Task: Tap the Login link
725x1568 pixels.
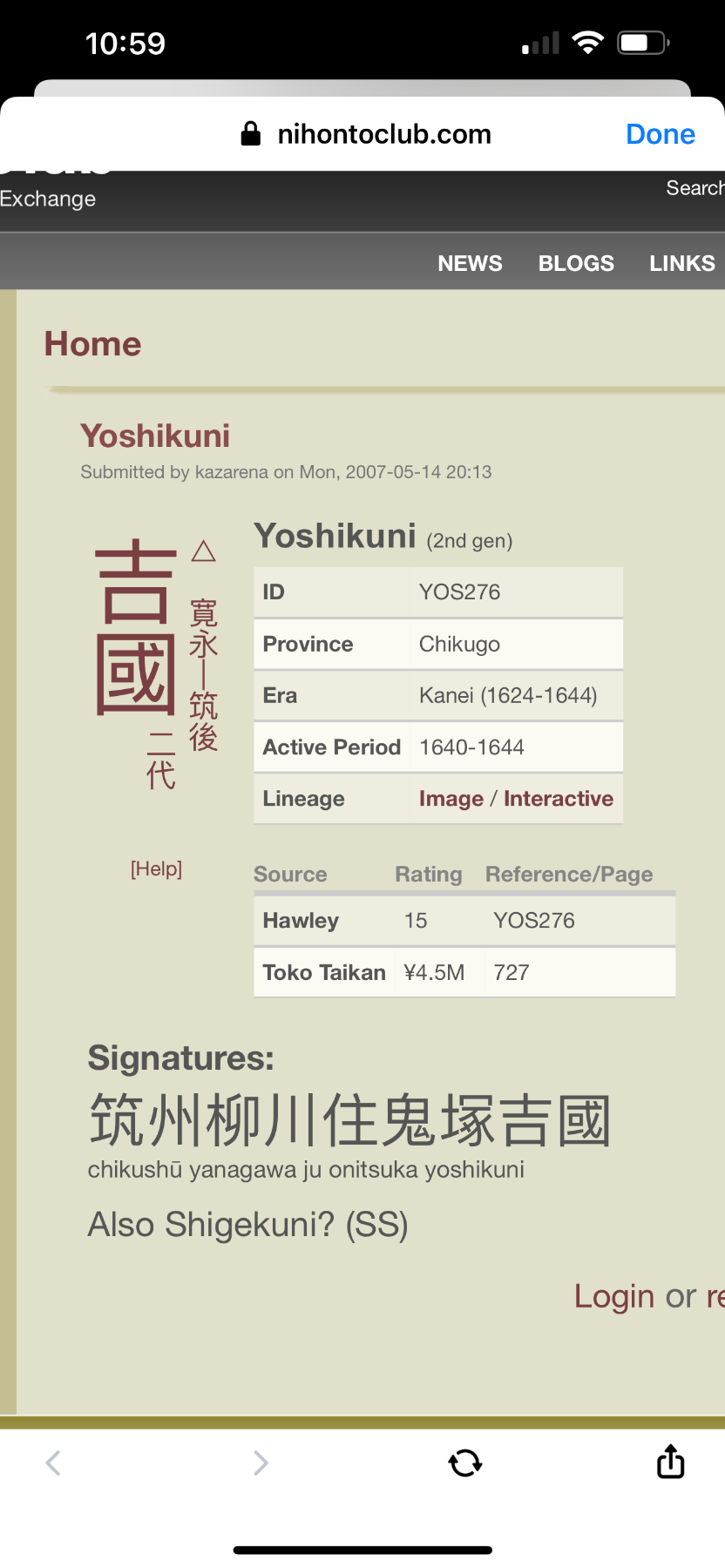Action: (x=613, y=1296)
